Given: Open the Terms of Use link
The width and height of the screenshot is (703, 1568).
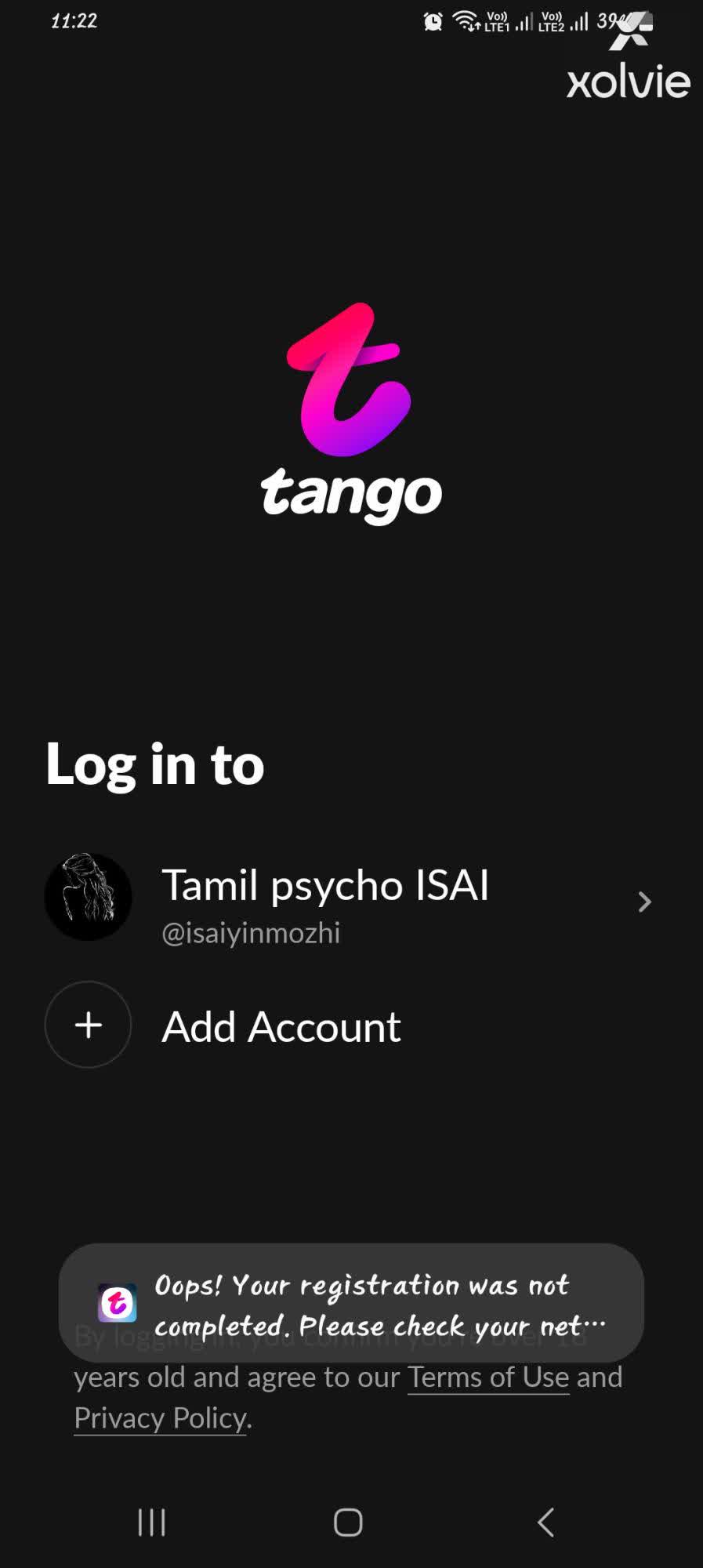Looking at the screenshot, I should [487, 1377].
